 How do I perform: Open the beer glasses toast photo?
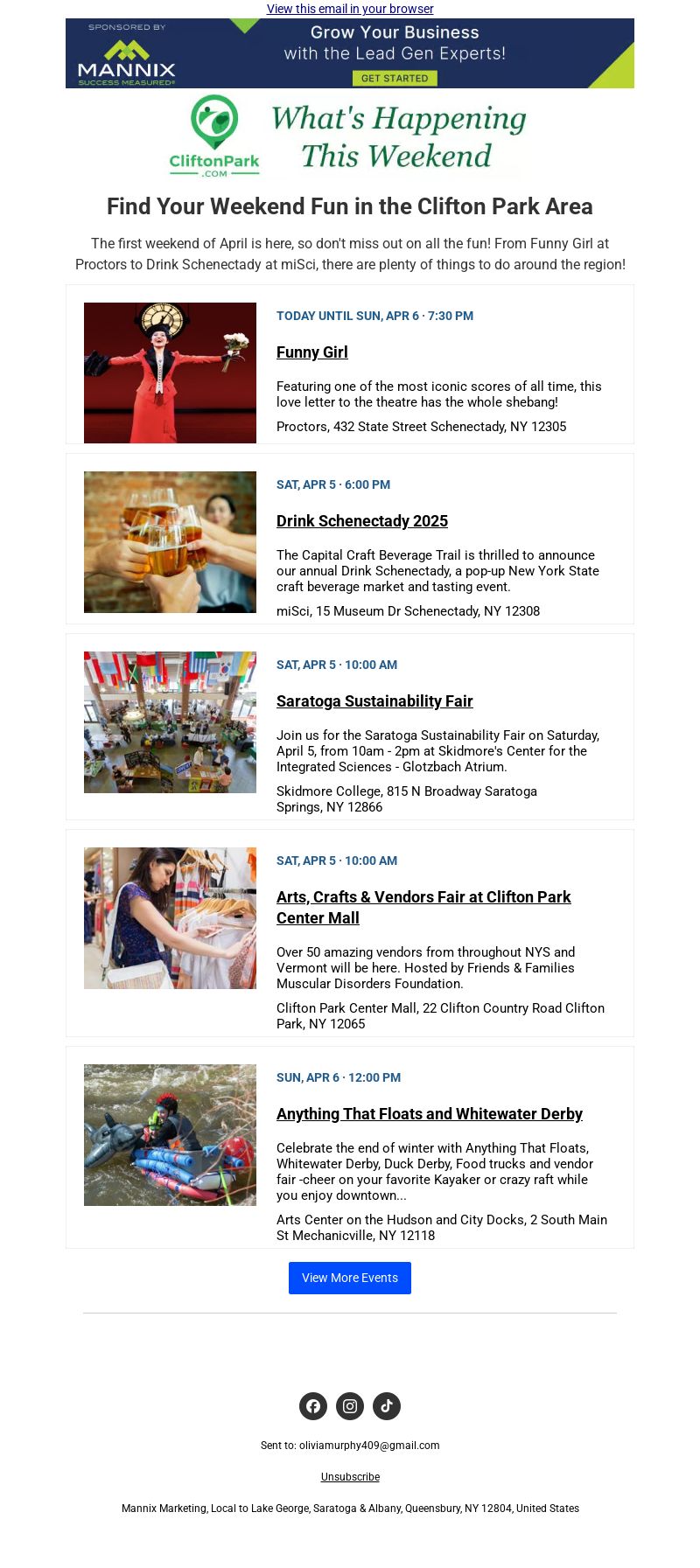[x=170, y=542]
